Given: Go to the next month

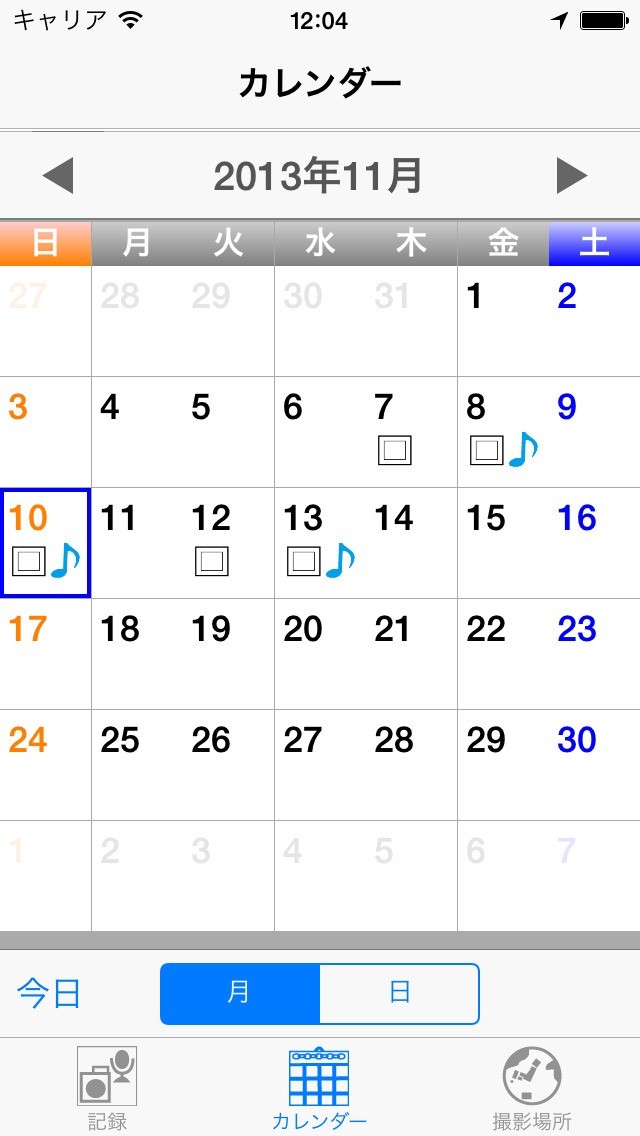Looking at the screenshot, I should click(572, 176).
